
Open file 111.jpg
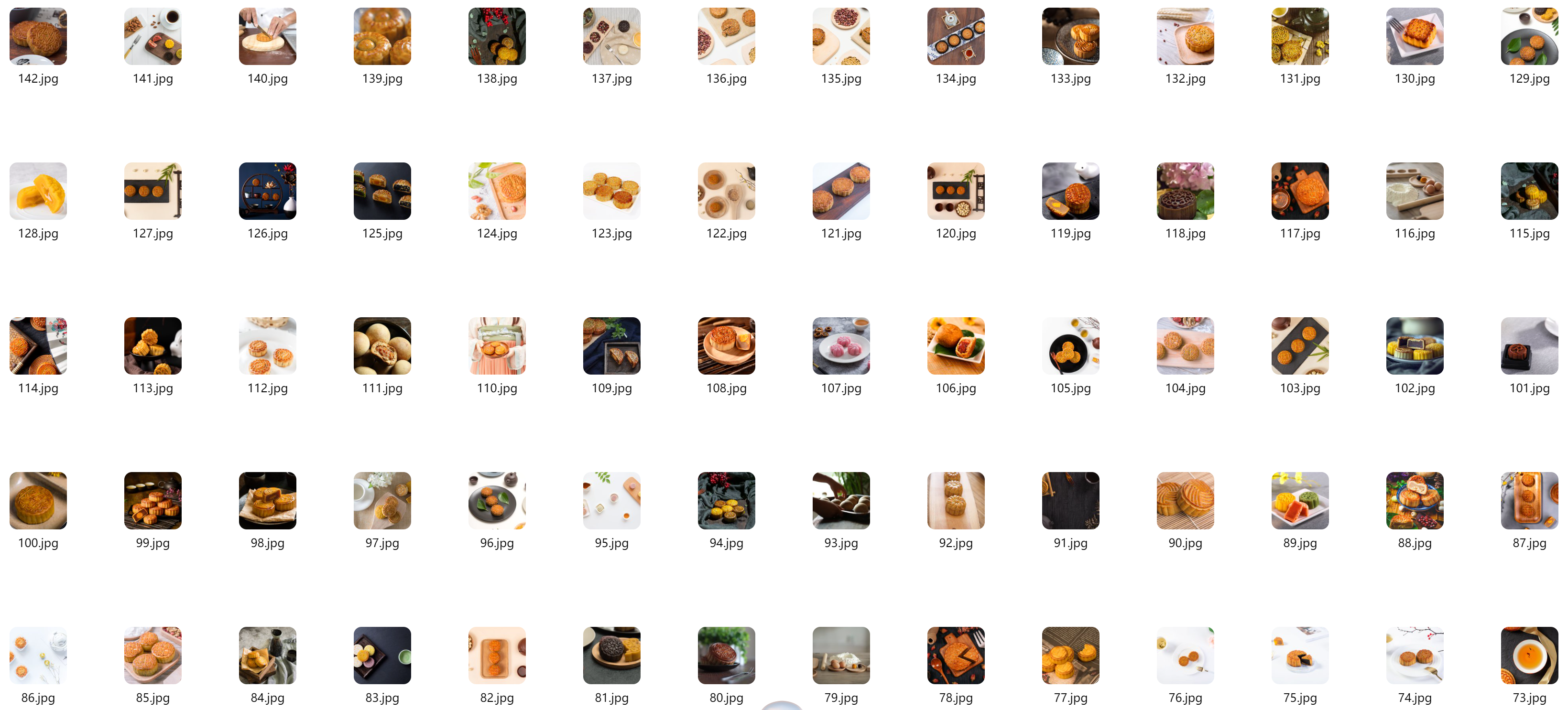382,345
